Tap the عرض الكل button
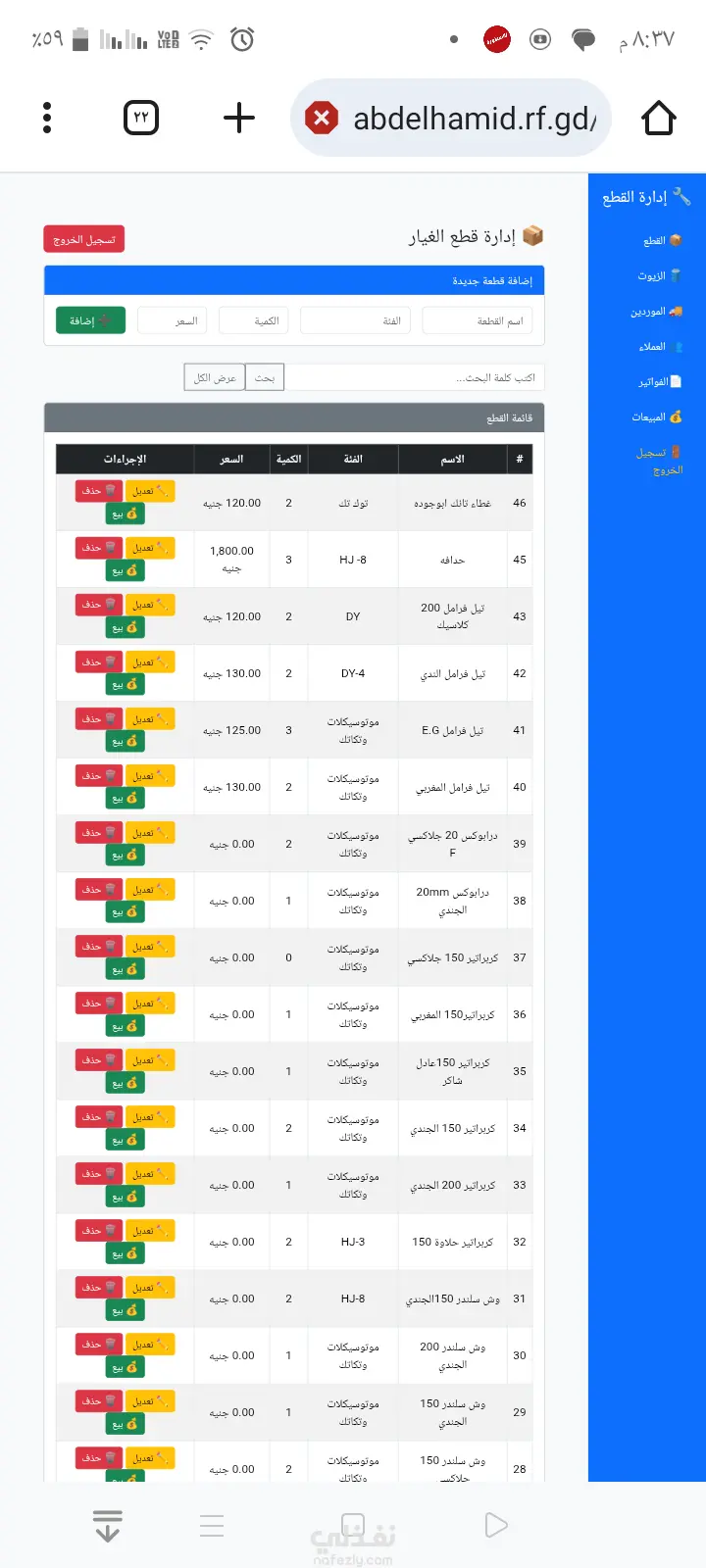 pos(215,377)
